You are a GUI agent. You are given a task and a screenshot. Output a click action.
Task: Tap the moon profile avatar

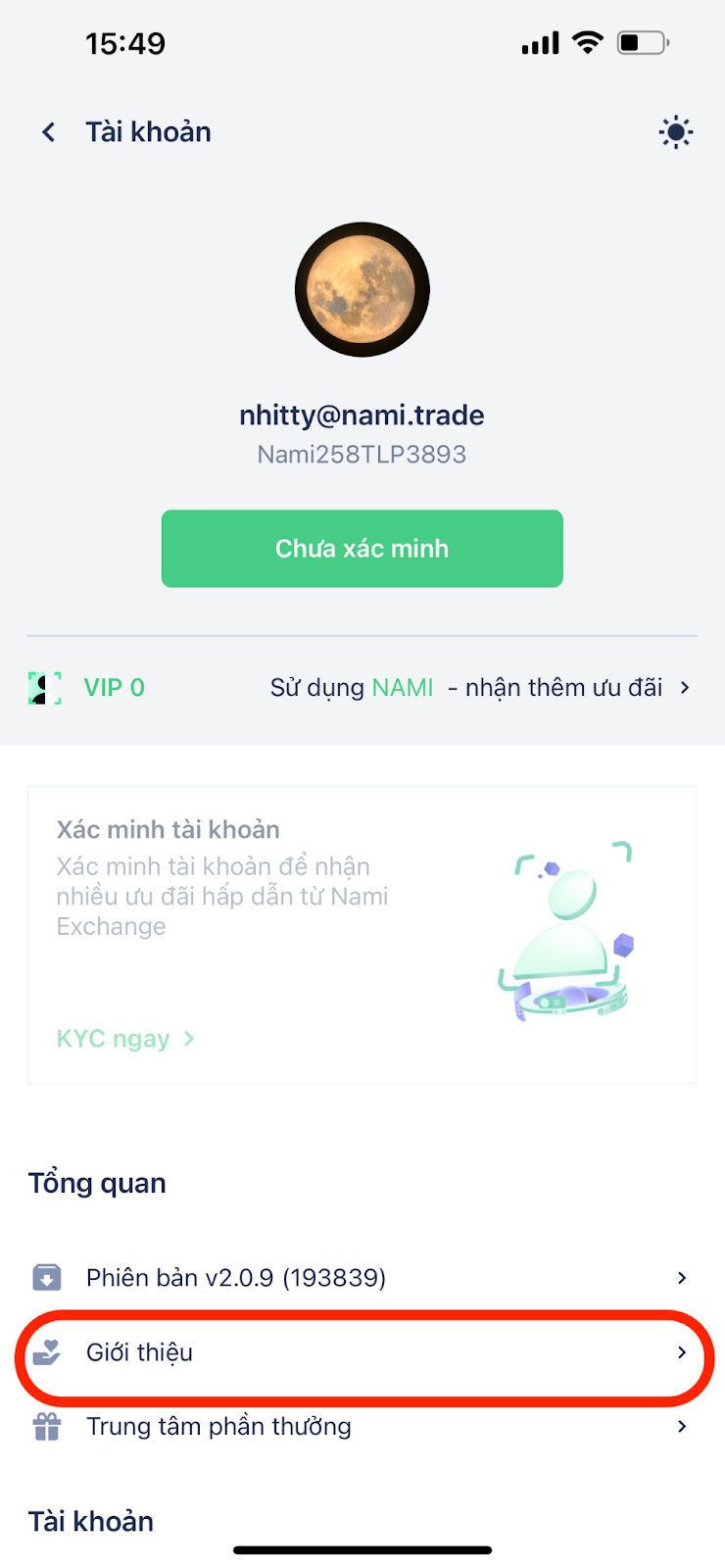362,290
